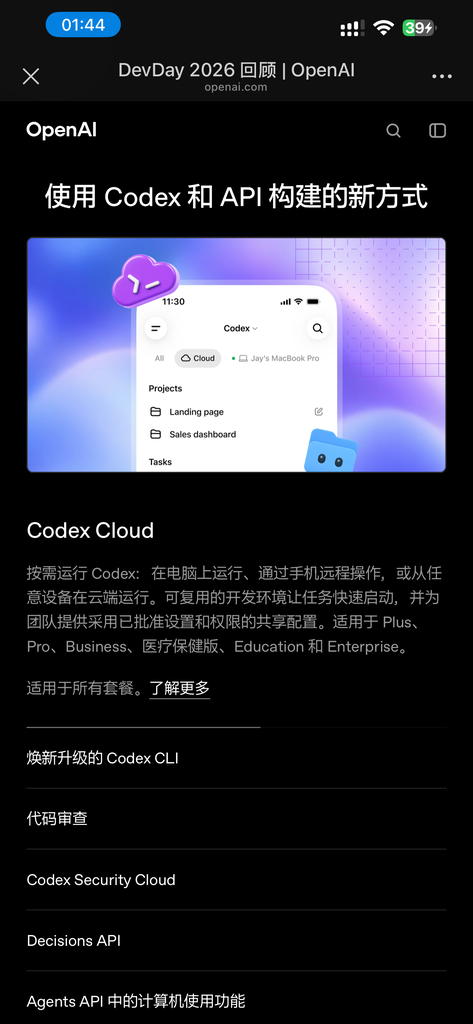
Task: Expand the Decisions API row
Action: (x=236, y=940)
